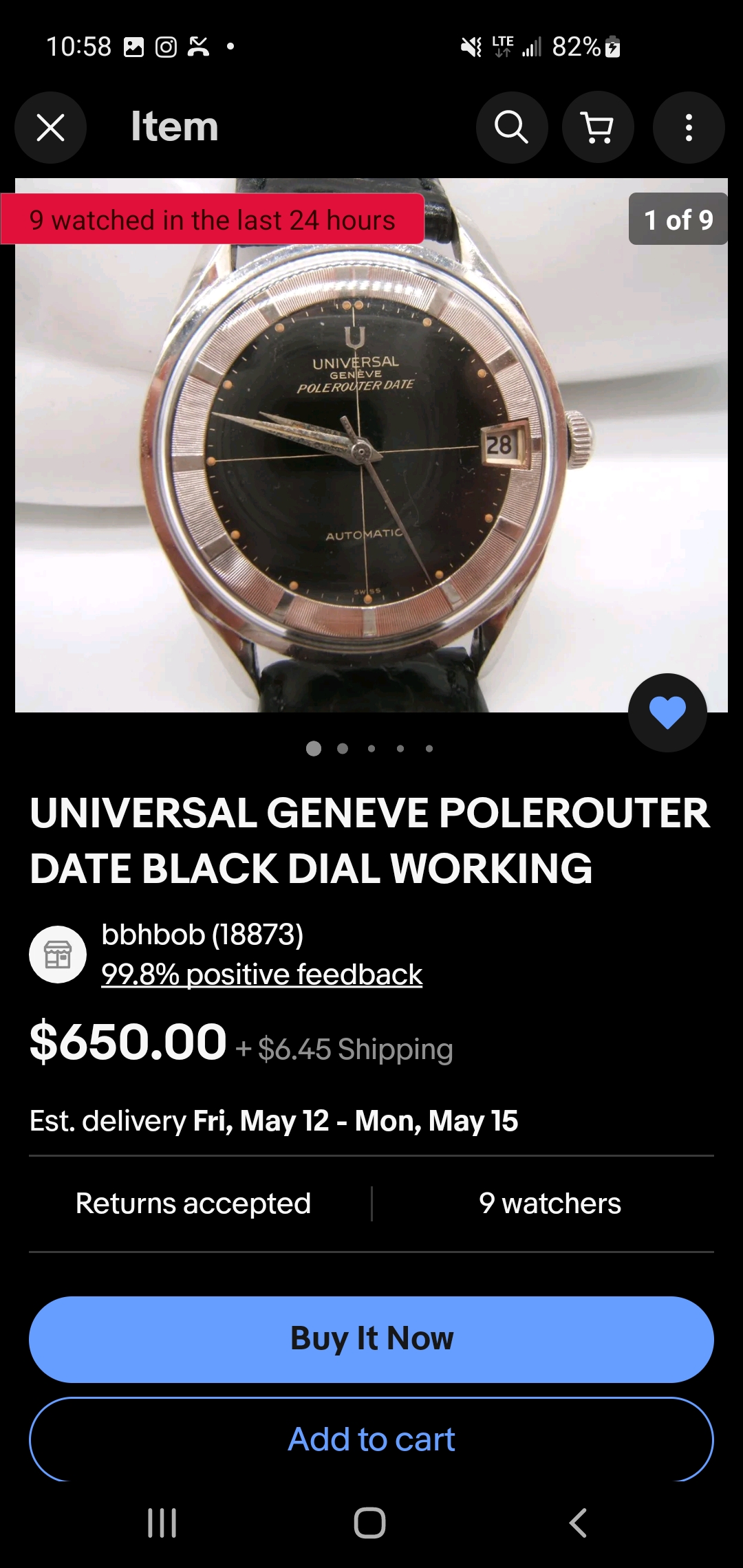This screenshot has width=743, height=1568.
Task: Open the search icon
Action: (x=511, y=127)
